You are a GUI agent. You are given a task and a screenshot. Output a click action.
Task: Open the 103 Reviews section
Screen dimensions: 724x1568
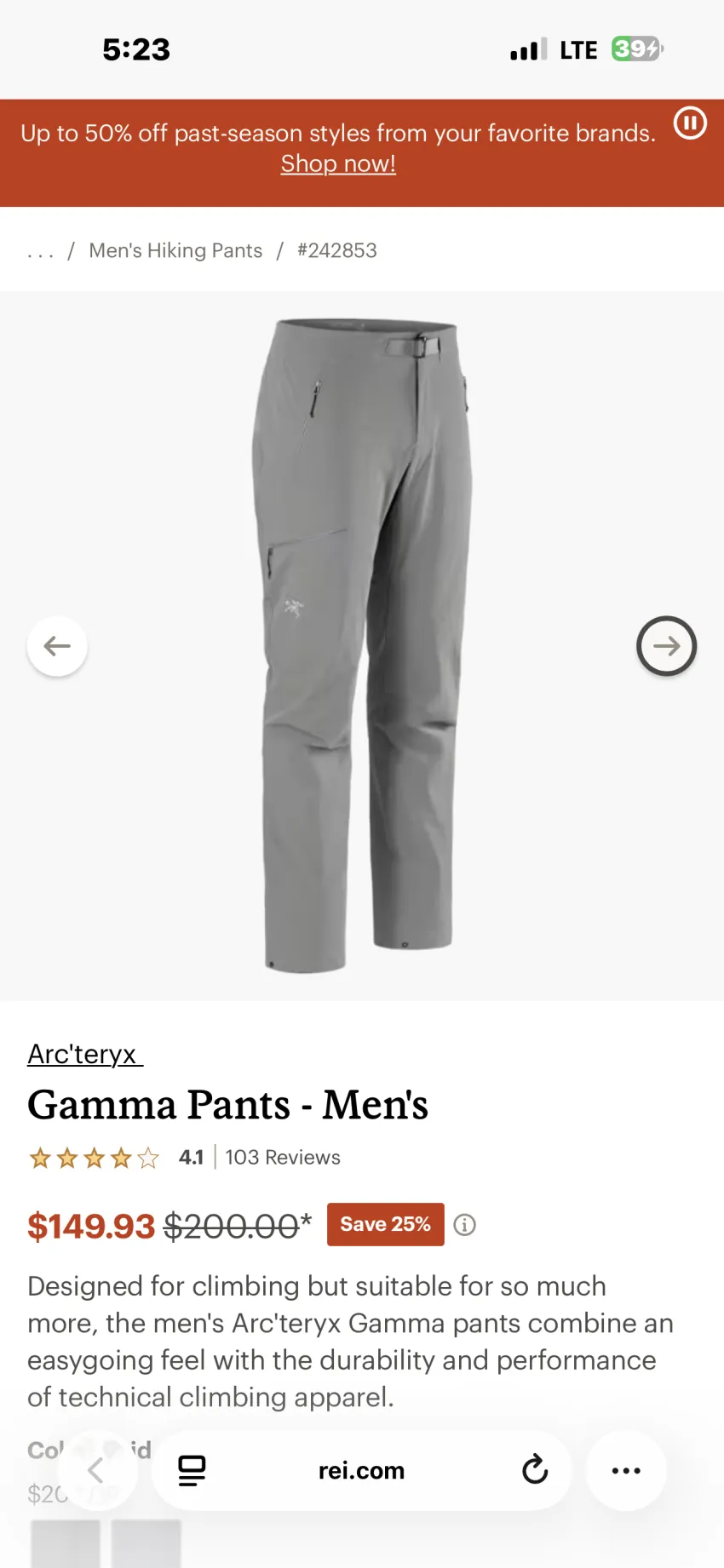click(x=283, y=1158)
